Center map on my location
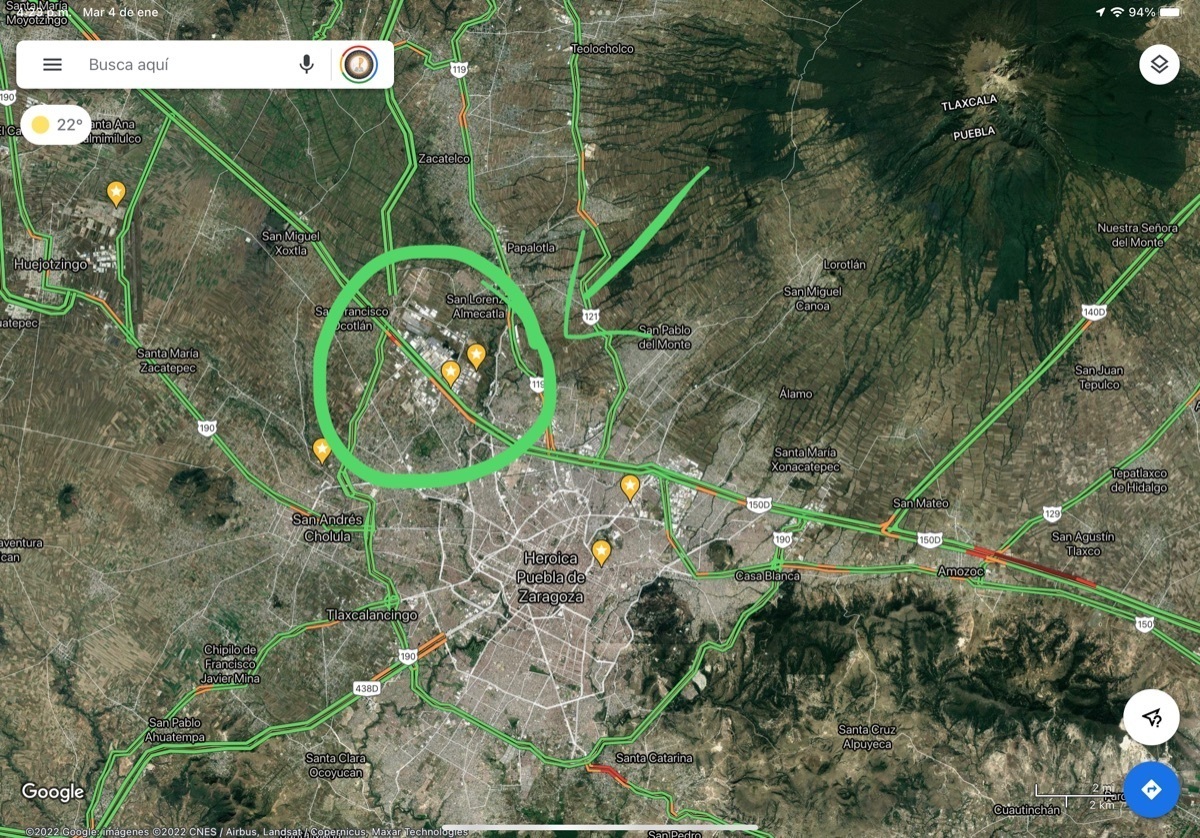The height and width of the screenshot is (838, 1200). tap(1151, 717)
